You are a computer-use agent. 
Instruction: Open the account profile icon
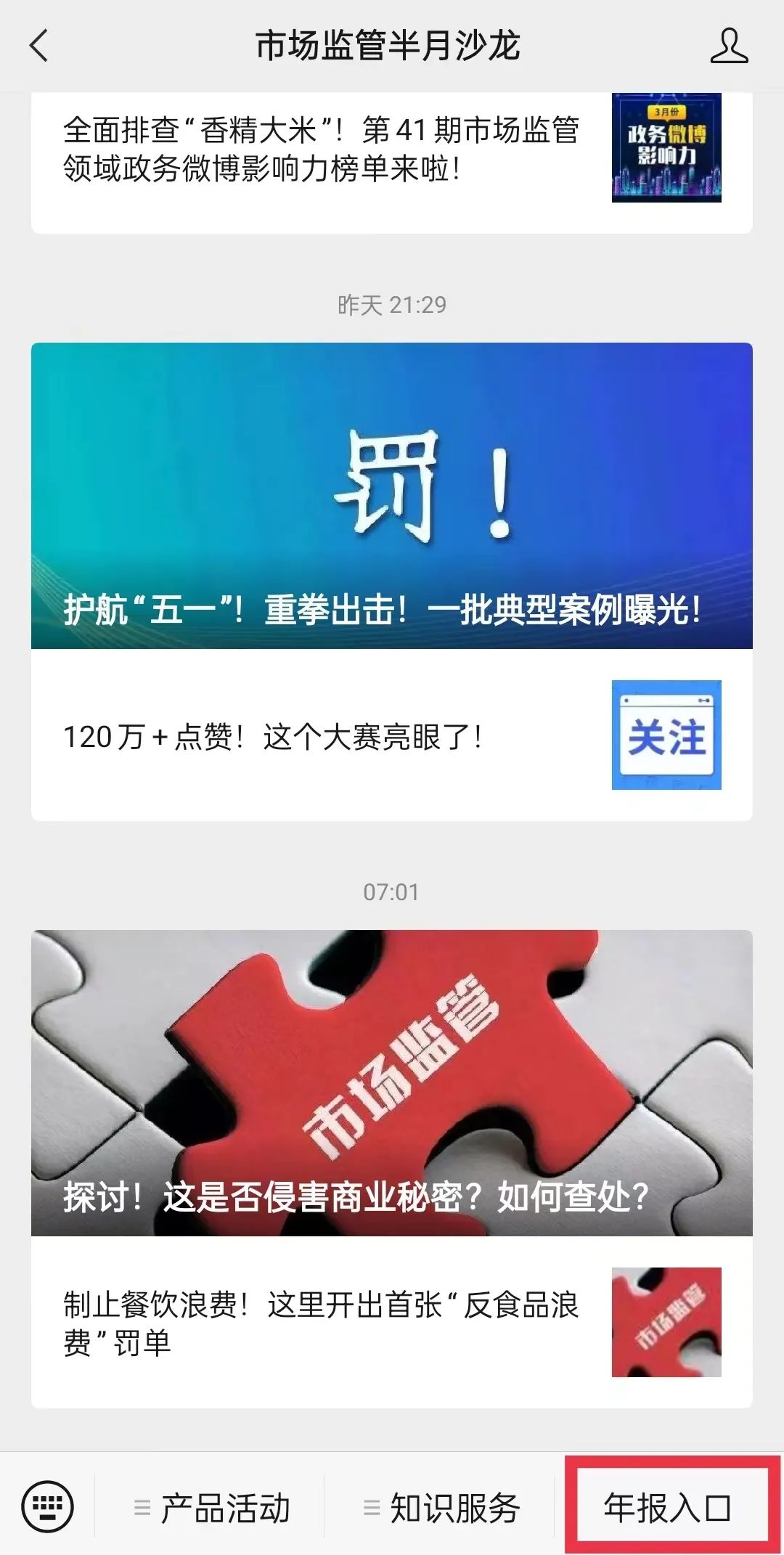tap(729, 46)
